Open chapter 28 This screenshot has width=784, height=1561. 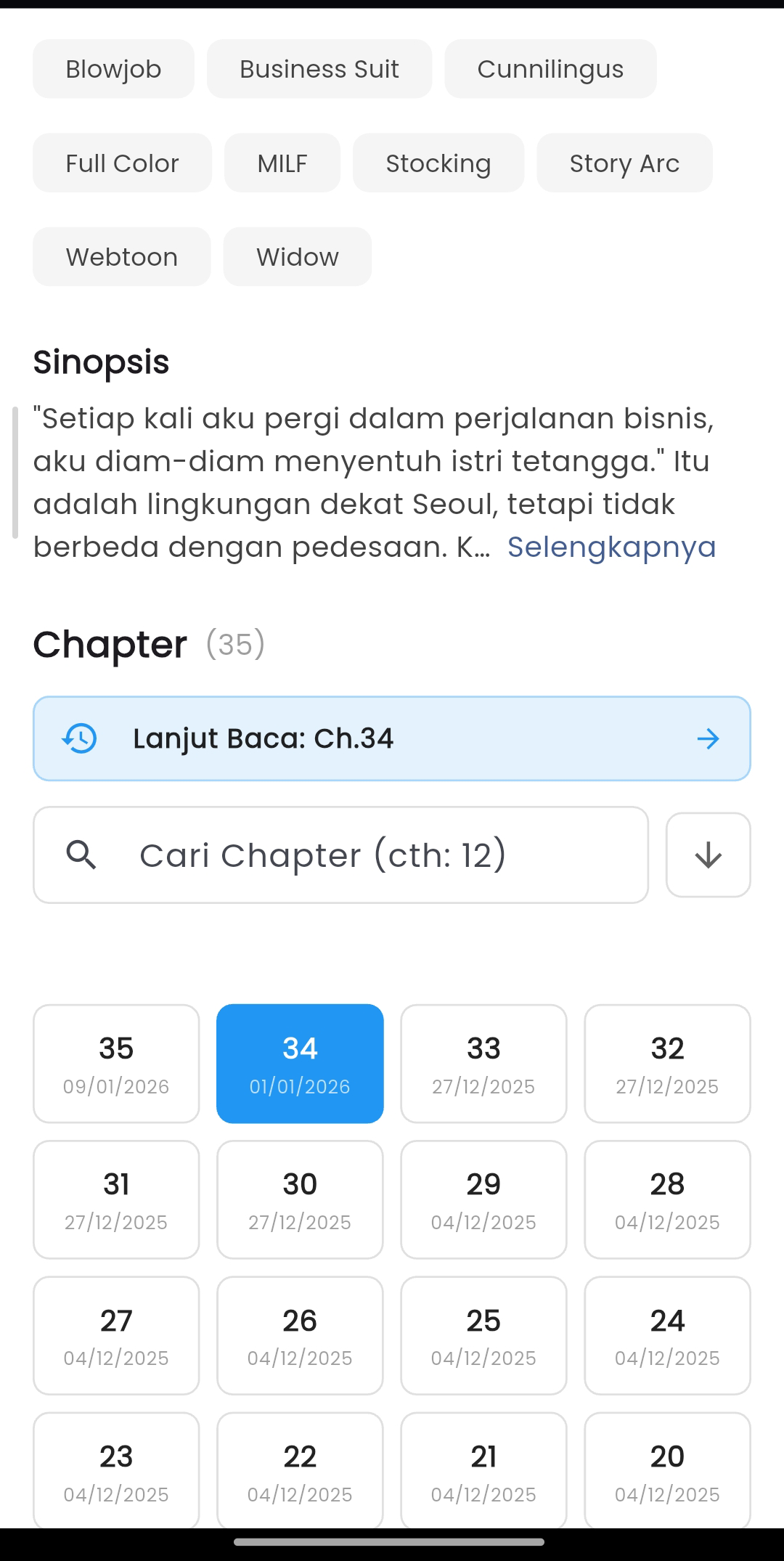click(x=667, y=1199)
